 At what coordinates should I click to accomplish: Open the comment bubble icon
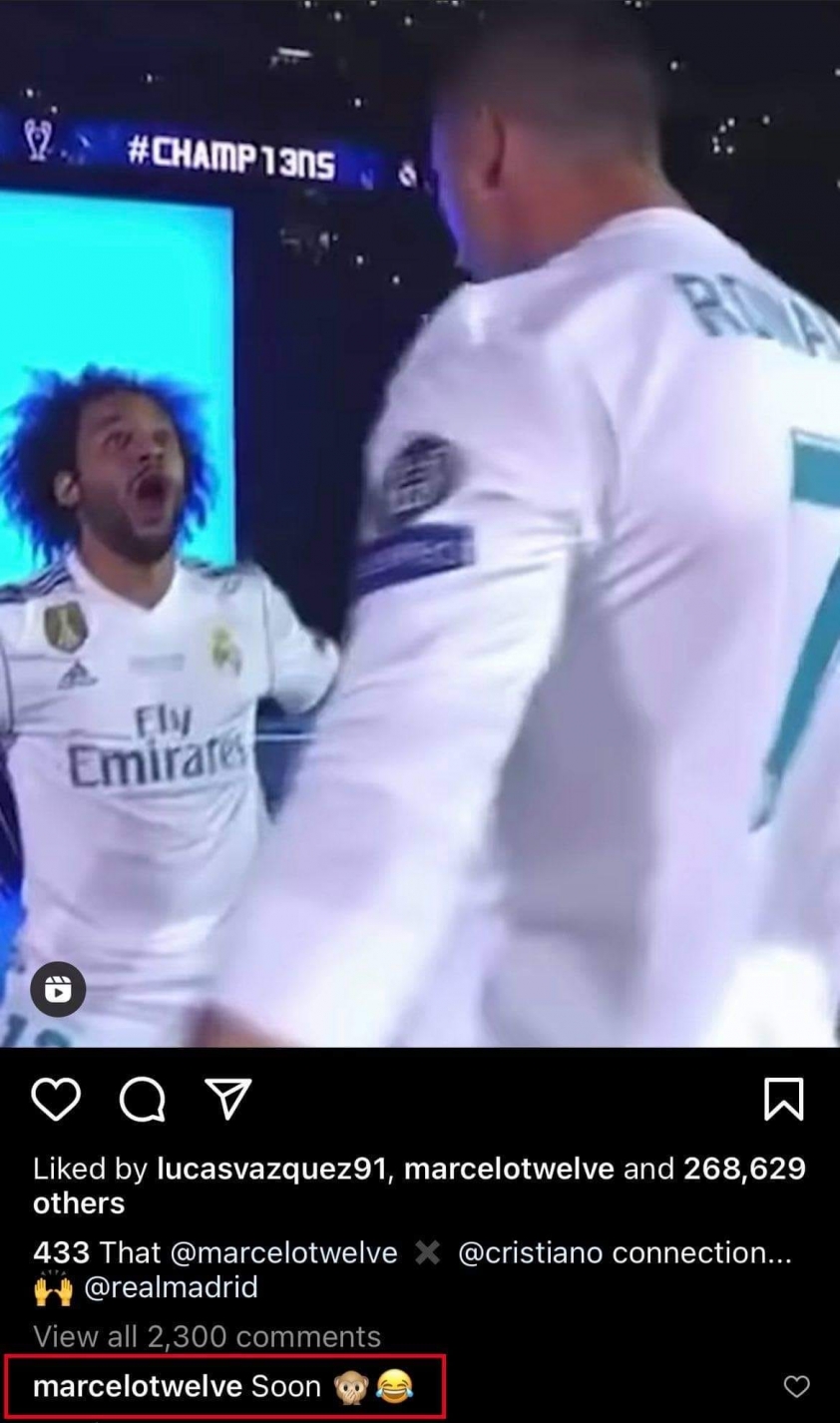pos(142,1100)
